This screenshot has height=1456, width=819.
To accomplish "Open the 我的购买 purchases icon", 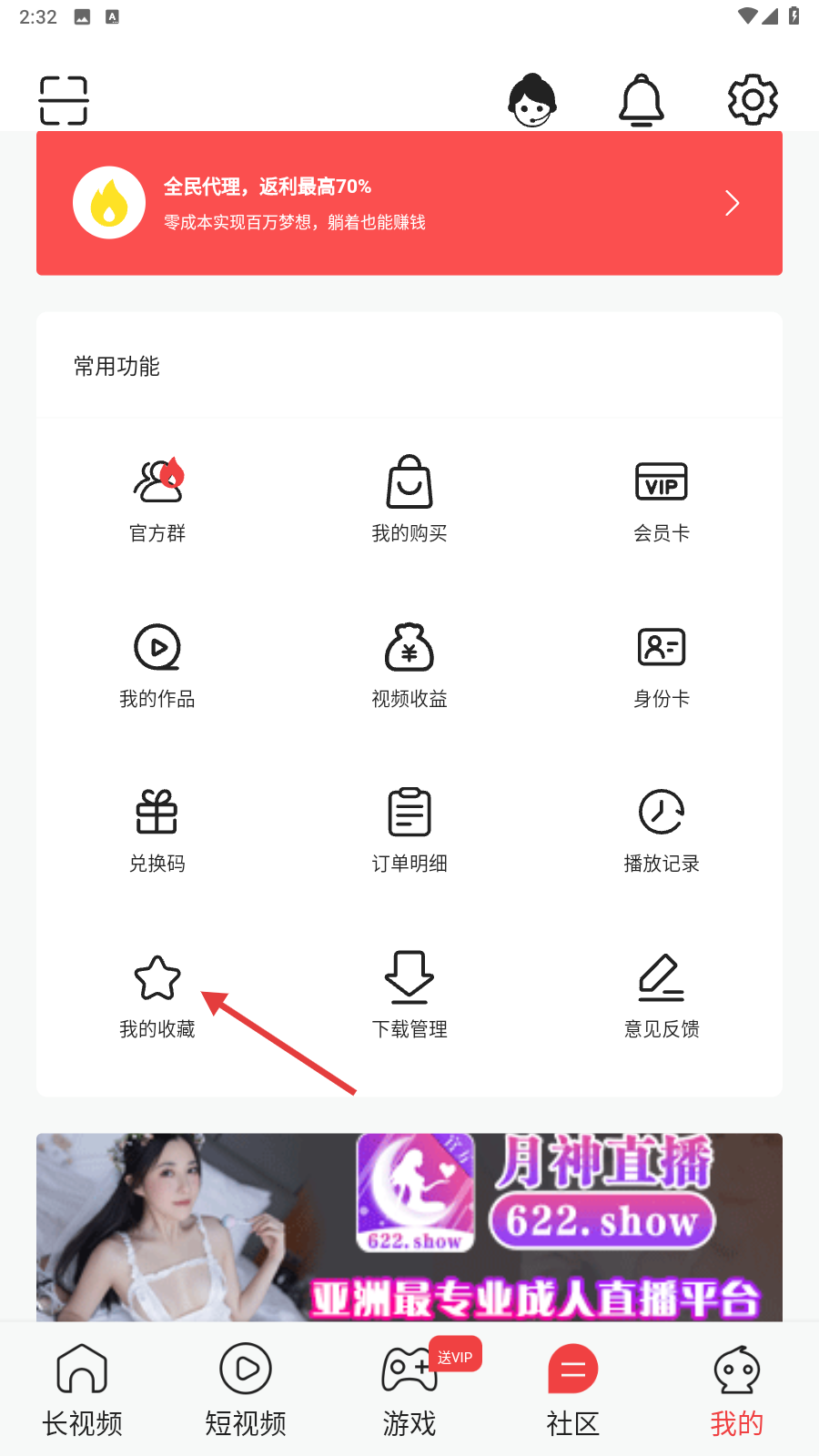I will click(409, 496).
